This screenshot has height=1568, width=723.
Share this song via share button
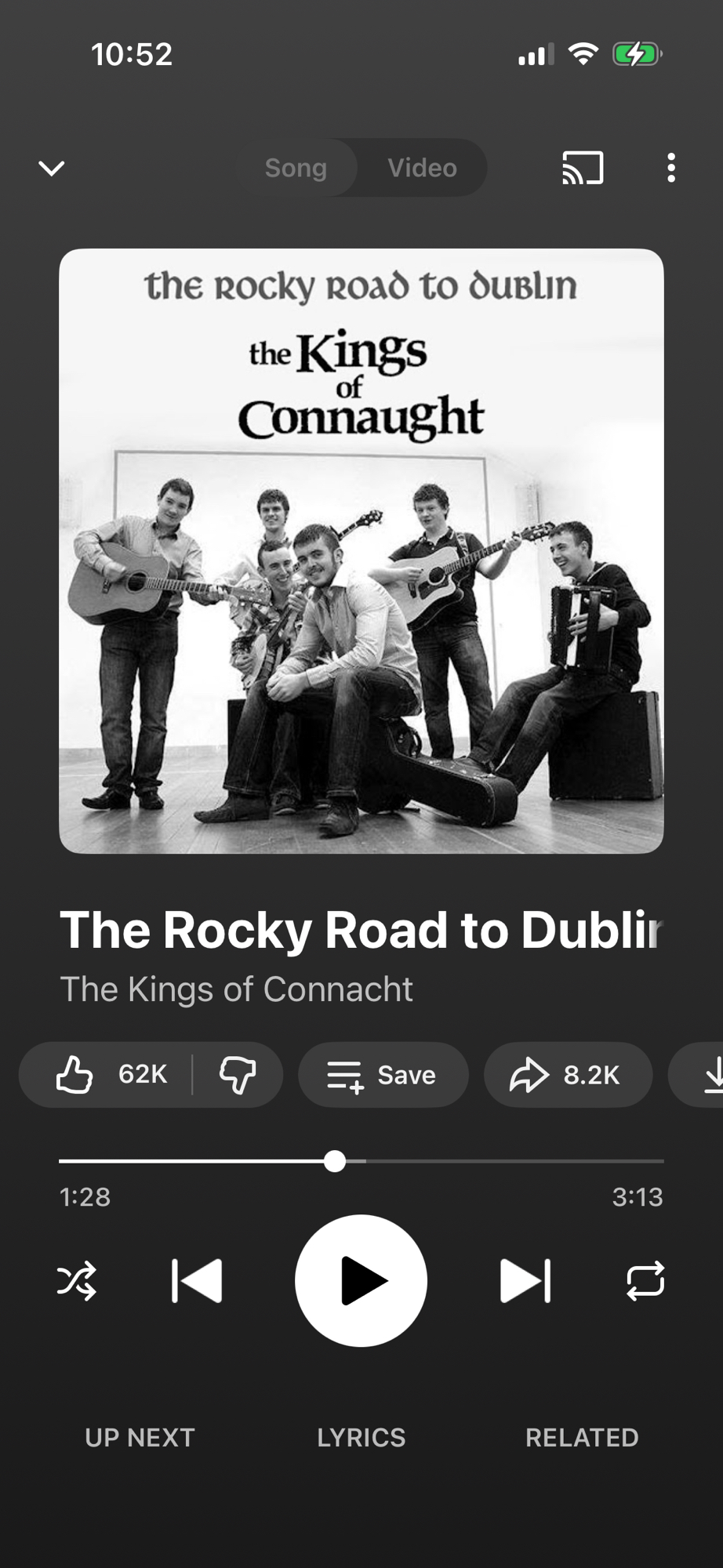pos(567,1074)
